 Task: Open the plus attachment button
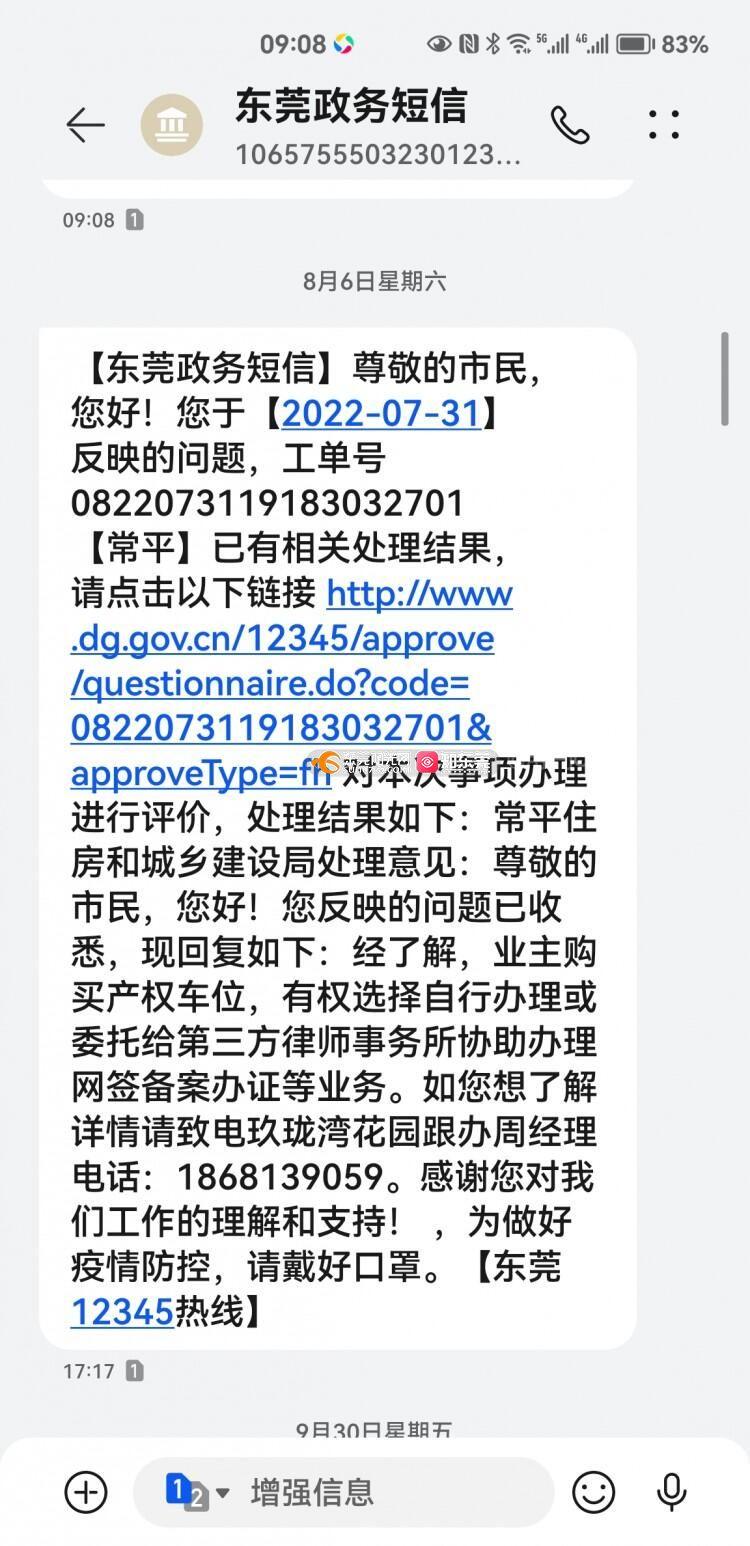click(x=86, y=1493)
